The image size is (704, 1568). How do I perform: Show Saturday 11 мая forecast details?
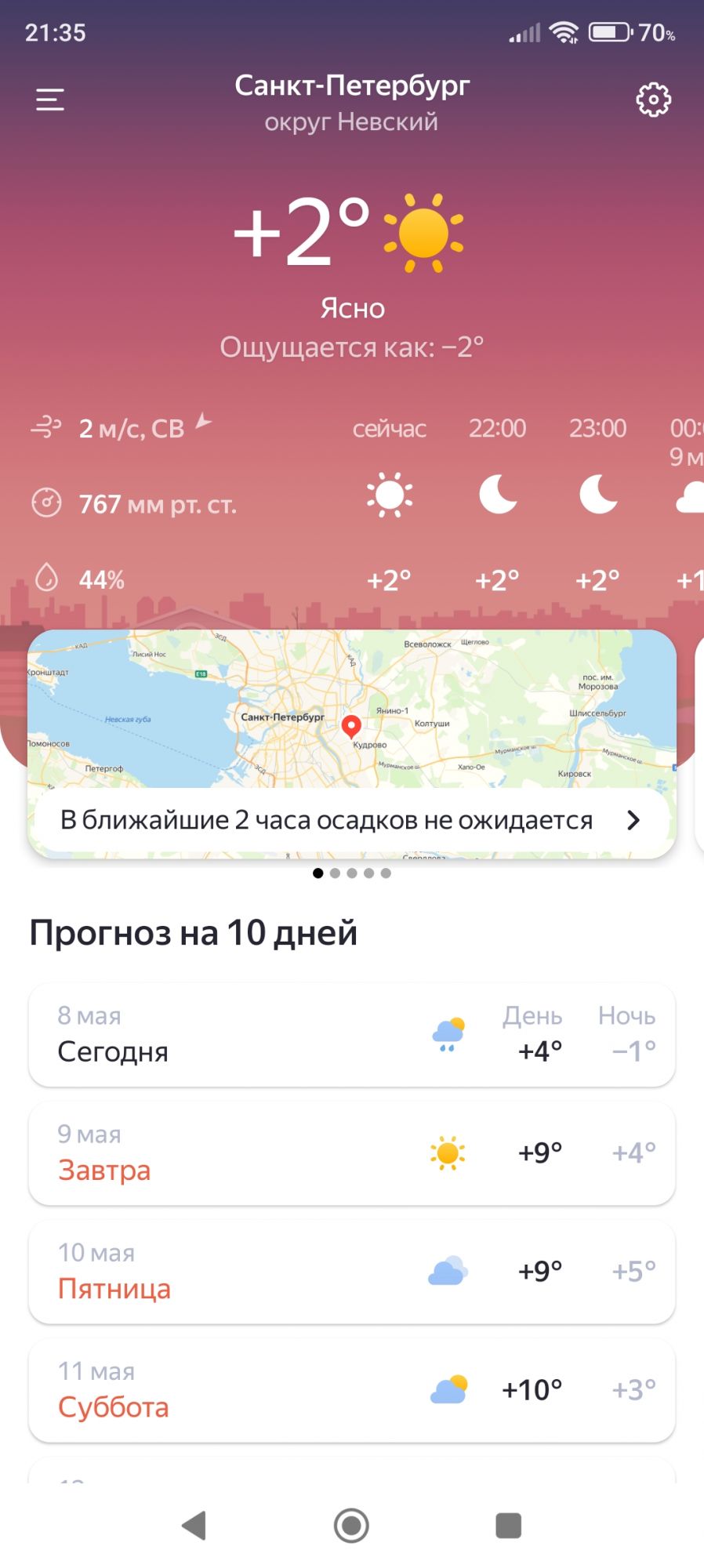pos(352,1389)
